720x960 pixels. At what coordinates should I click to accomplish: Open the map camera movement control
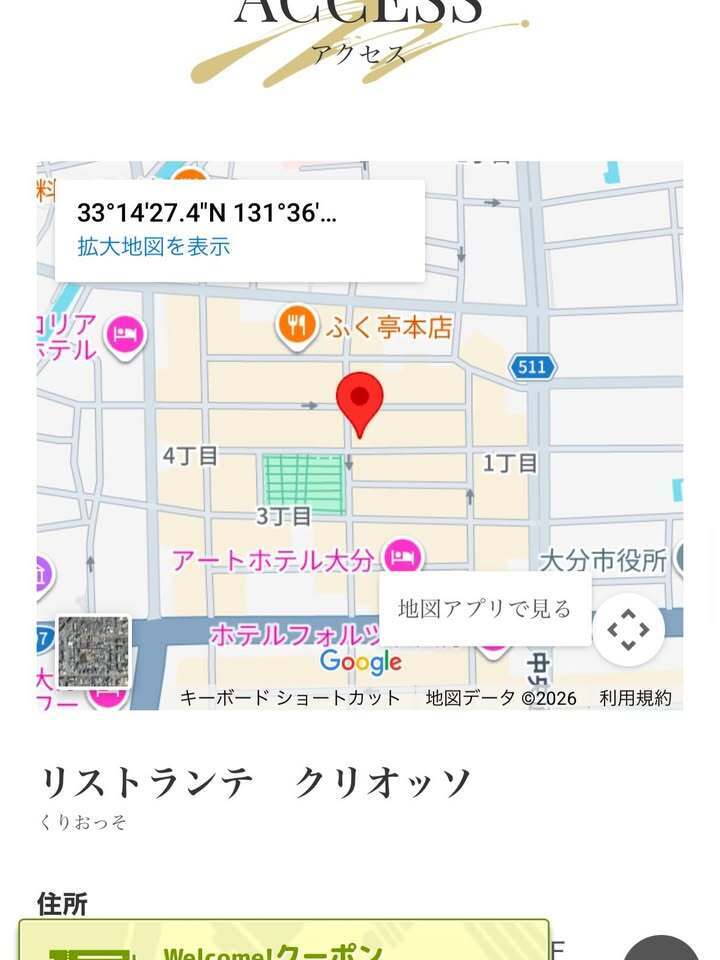(628, 630)
